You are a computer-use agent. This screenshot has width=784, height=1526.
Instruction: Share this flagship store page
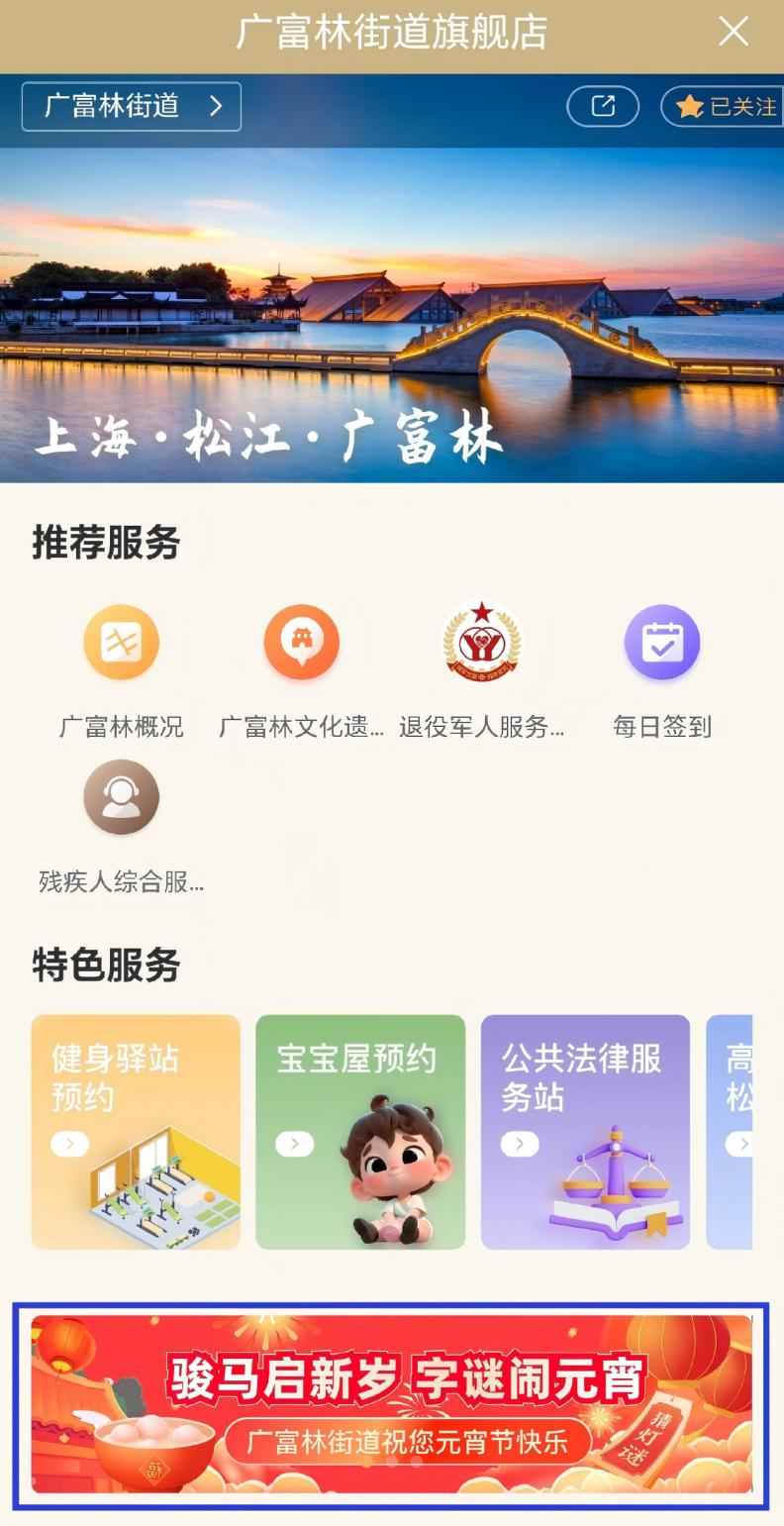(603, 106)
